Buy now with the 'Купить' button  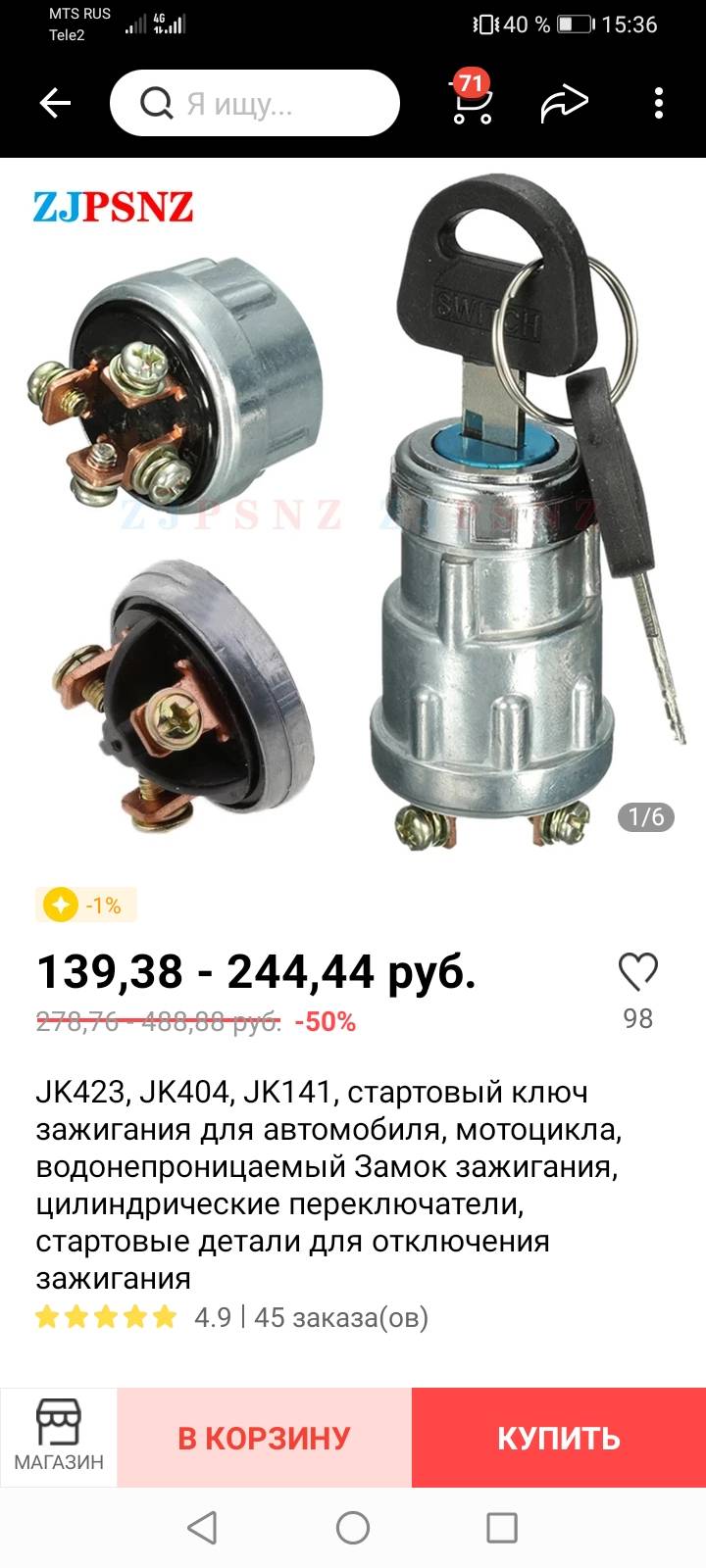click(x=558, y=1438)
